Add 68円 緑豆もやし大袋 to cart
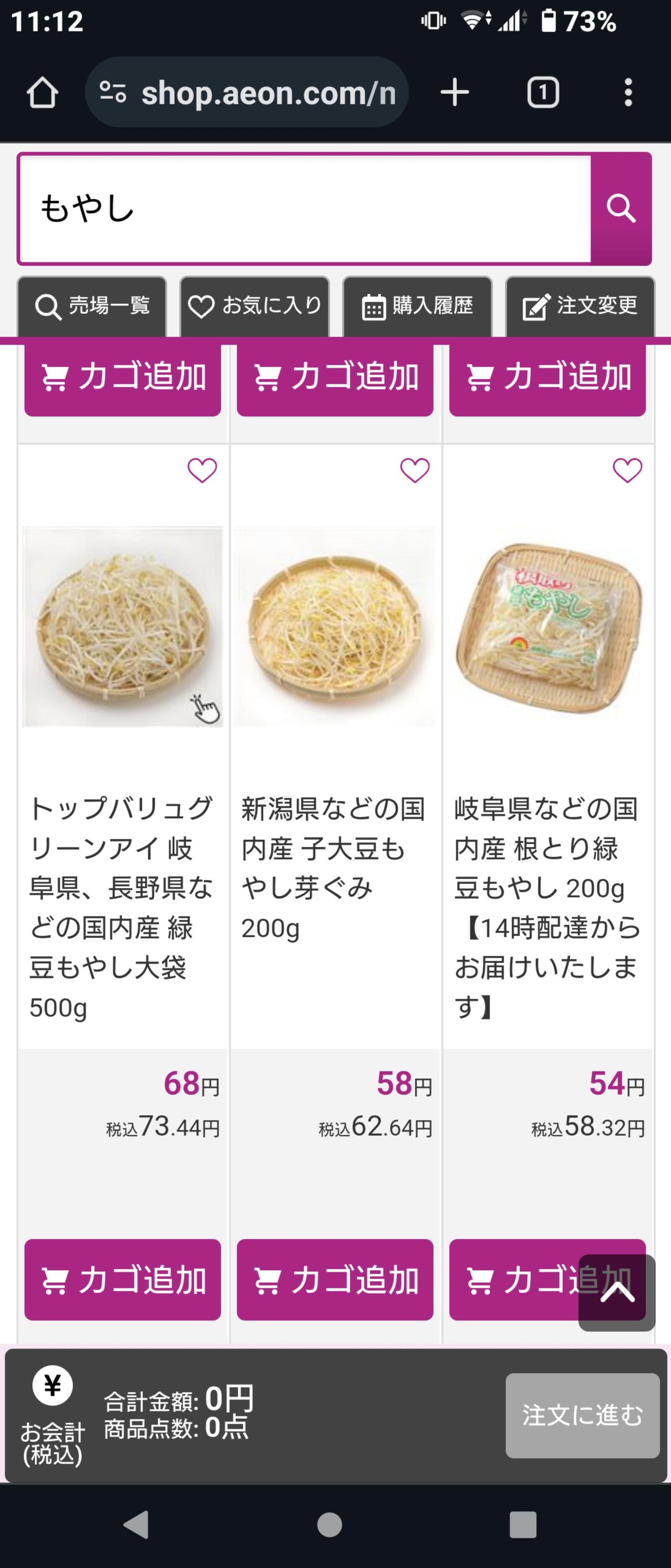Screen dimensions: 671x1568 [122, 1279]
